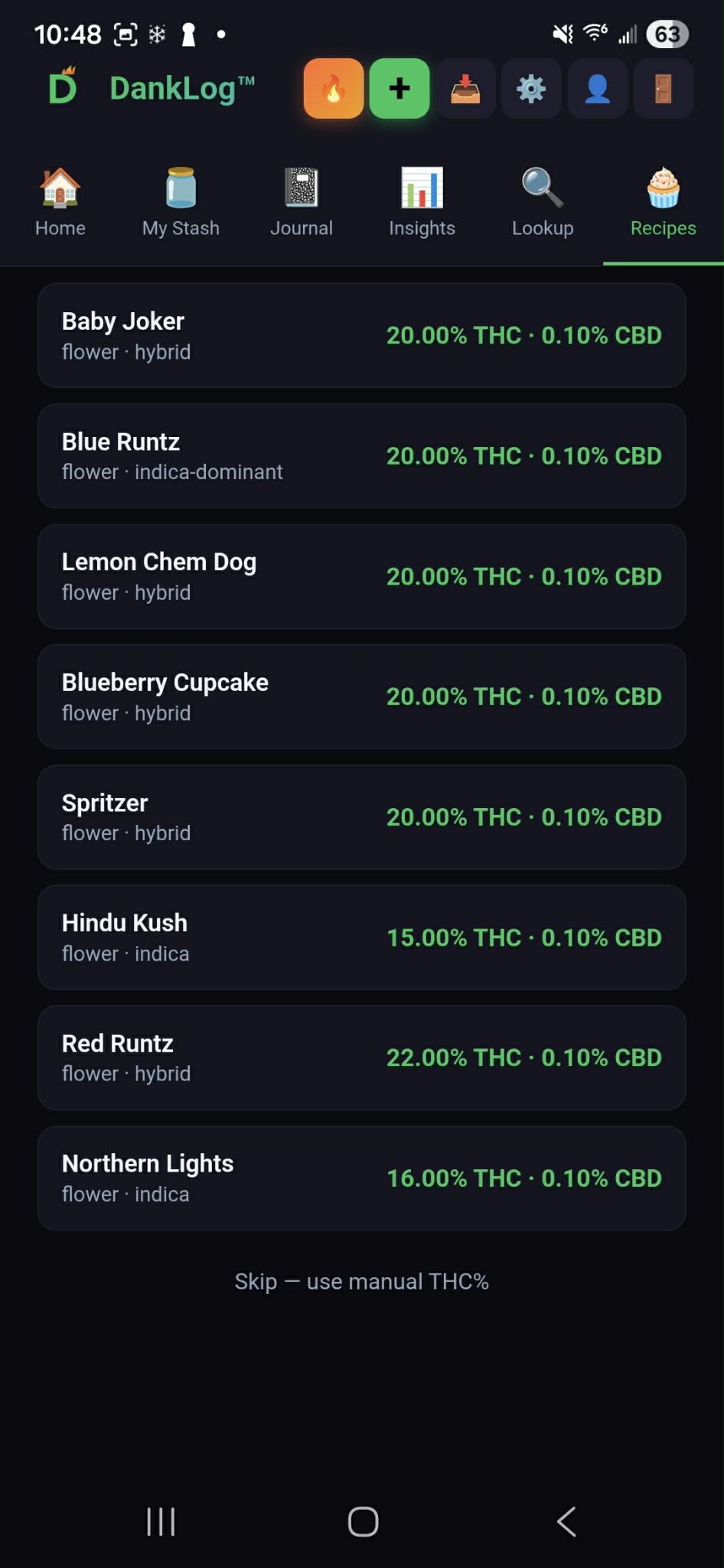Select the Baby Joker strain entry
This screenshot has width=724, height=1568.
pos(361,334)
